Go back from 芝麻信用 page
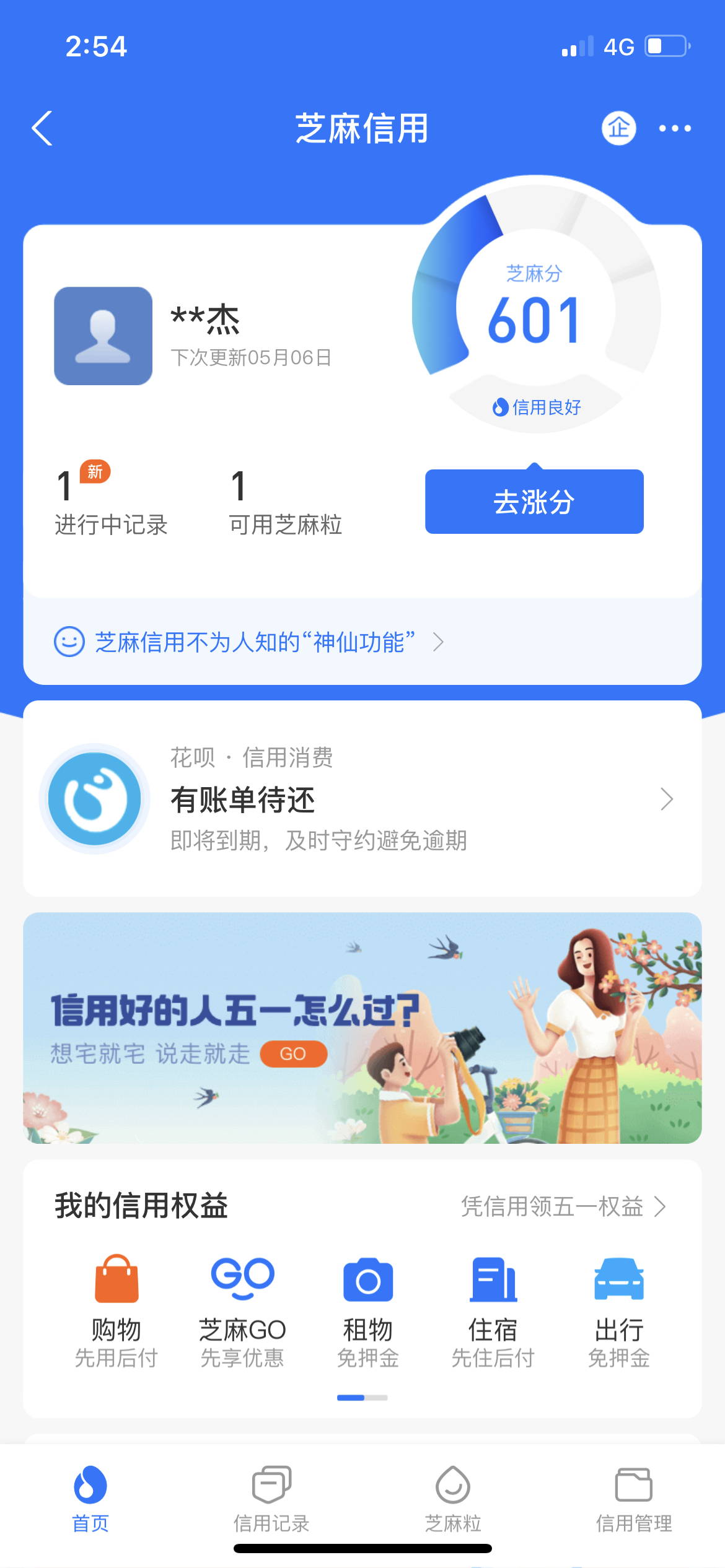The width and height of the screenshot is (725, 1568). 42,128
